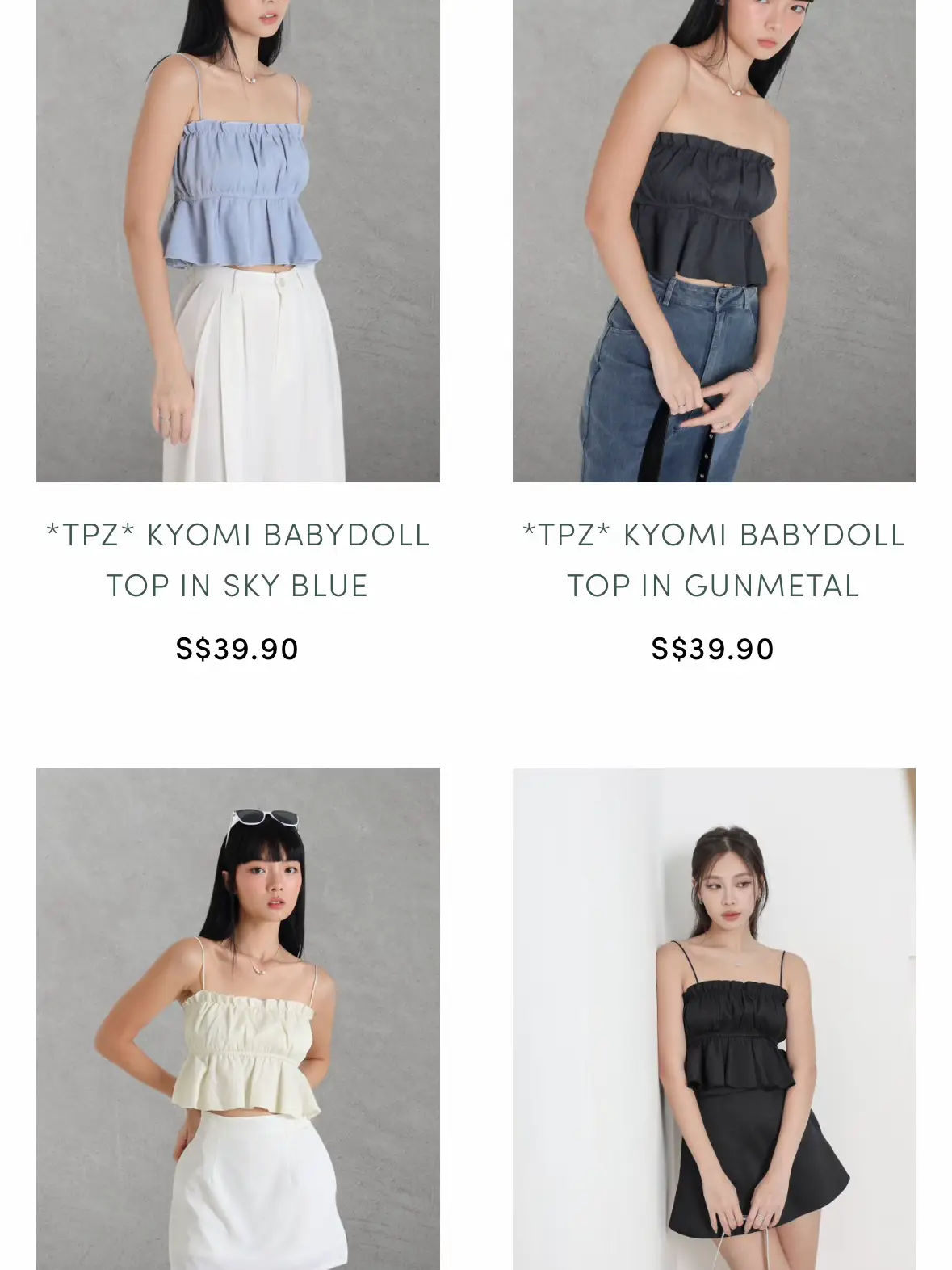This screenshot has width=952, height=1270.
Task: Open the Kyomi Babydoll Top in Sky Blue photo
Action: click(237, 241)
